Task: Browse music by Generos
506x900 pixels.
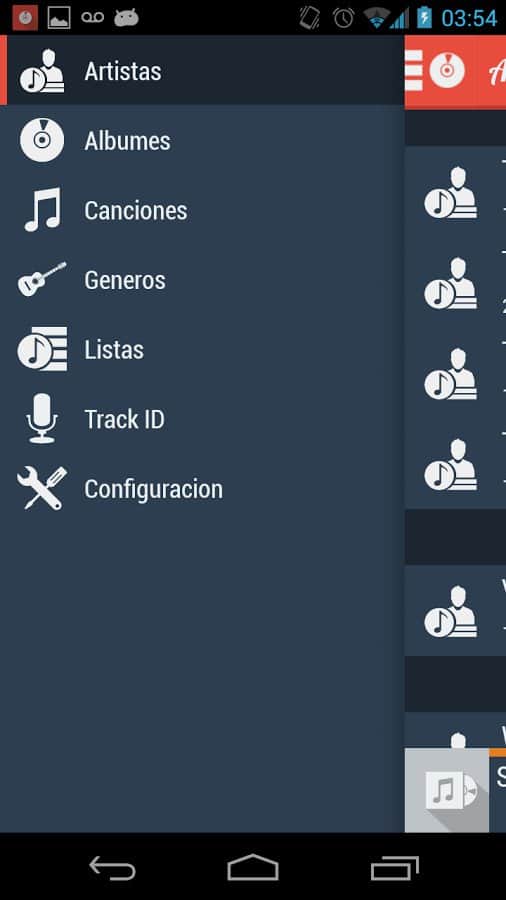Action: coord(202,280)
